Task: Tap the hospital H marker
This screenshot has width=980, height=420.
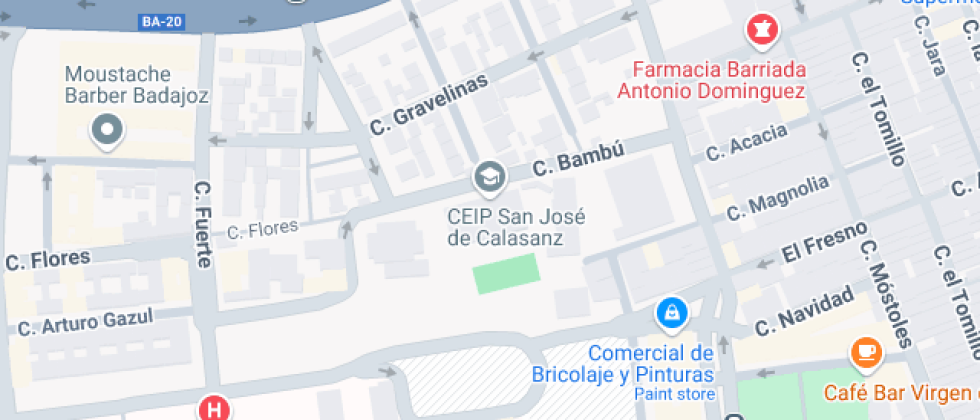Action: click(x=213, y=408)
